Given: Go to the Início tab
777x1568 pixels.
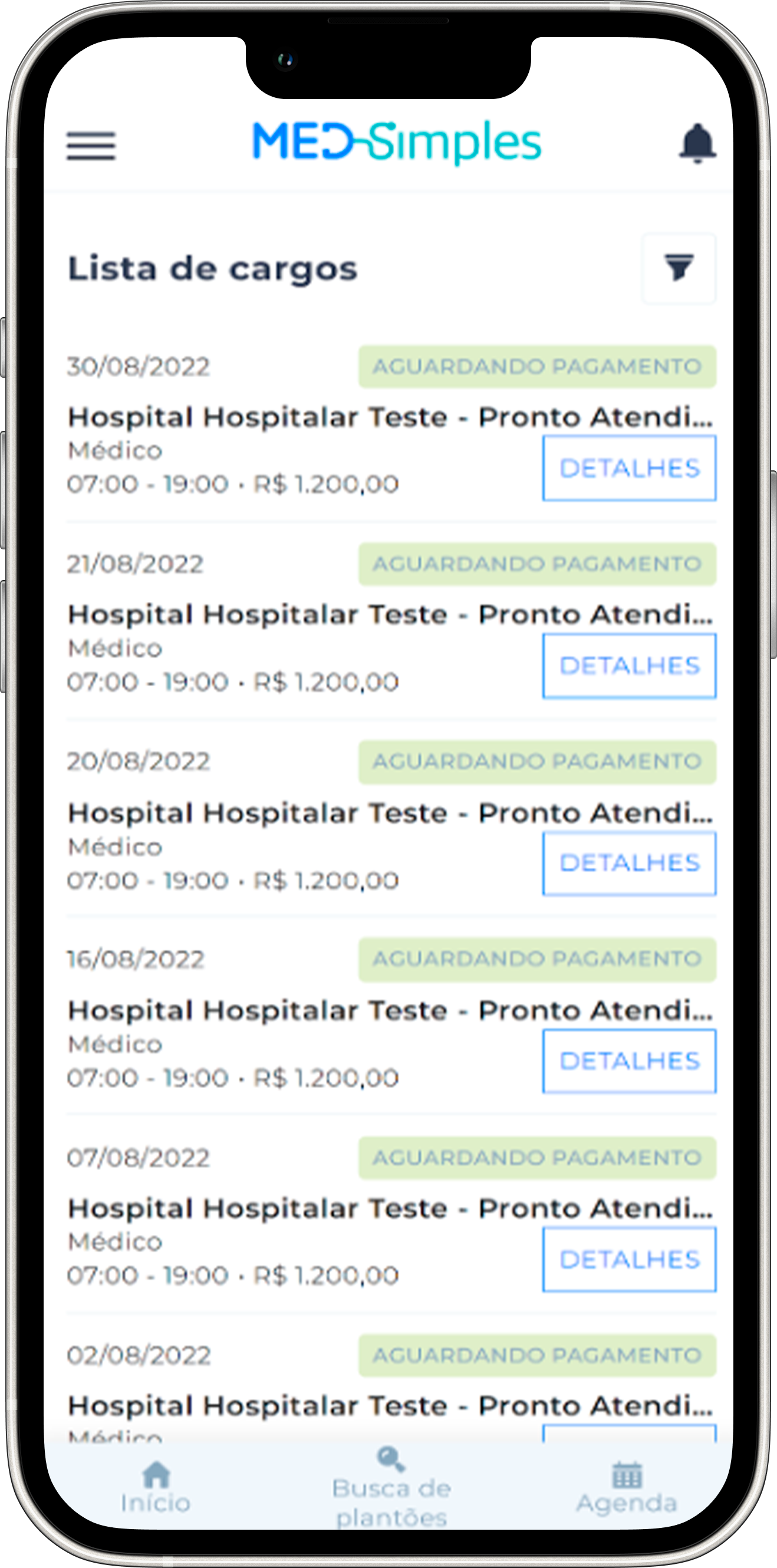Looking at the screenshot, I should [x=156, y=1488].
